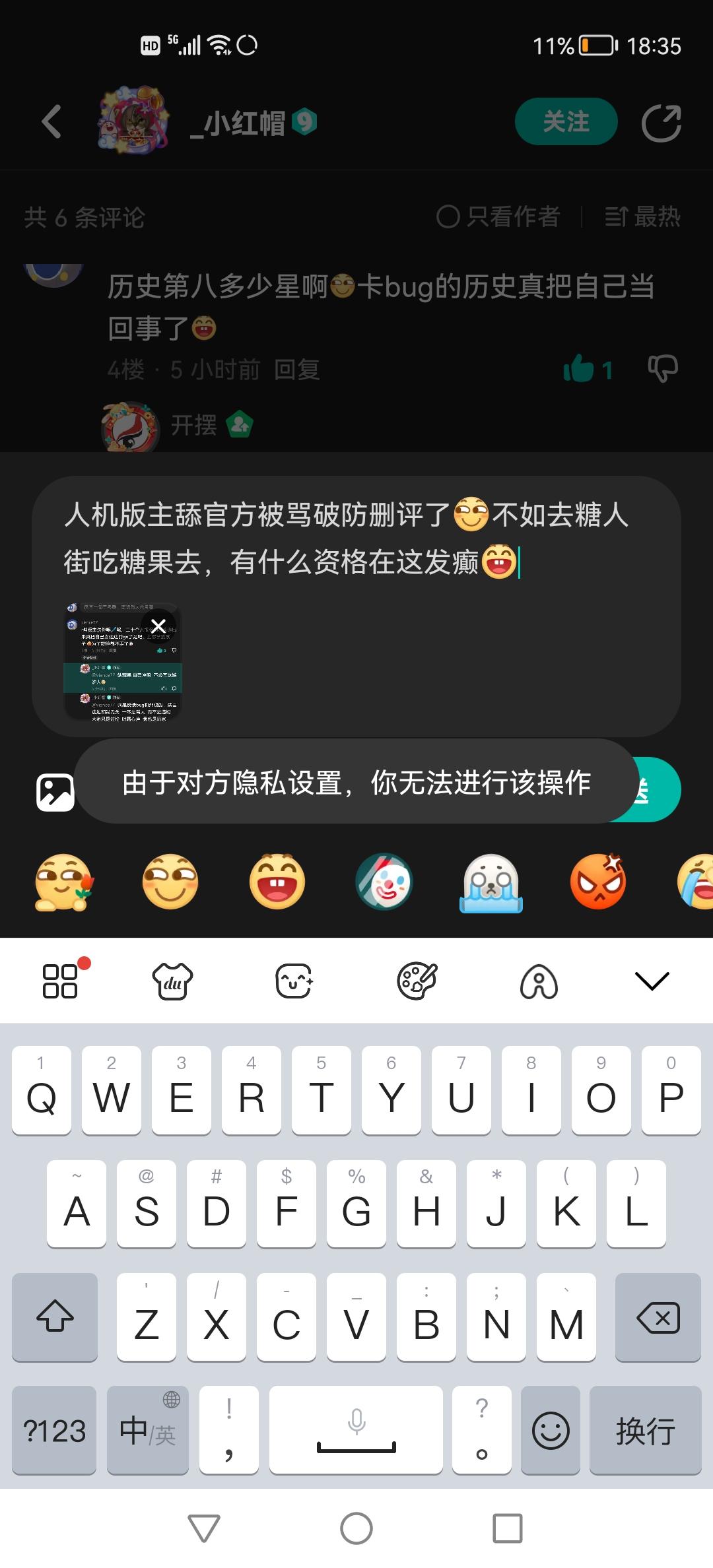Switch input language with 中/英 key
Viewport: 713px width, 1568px height.
coord(147,1431)
